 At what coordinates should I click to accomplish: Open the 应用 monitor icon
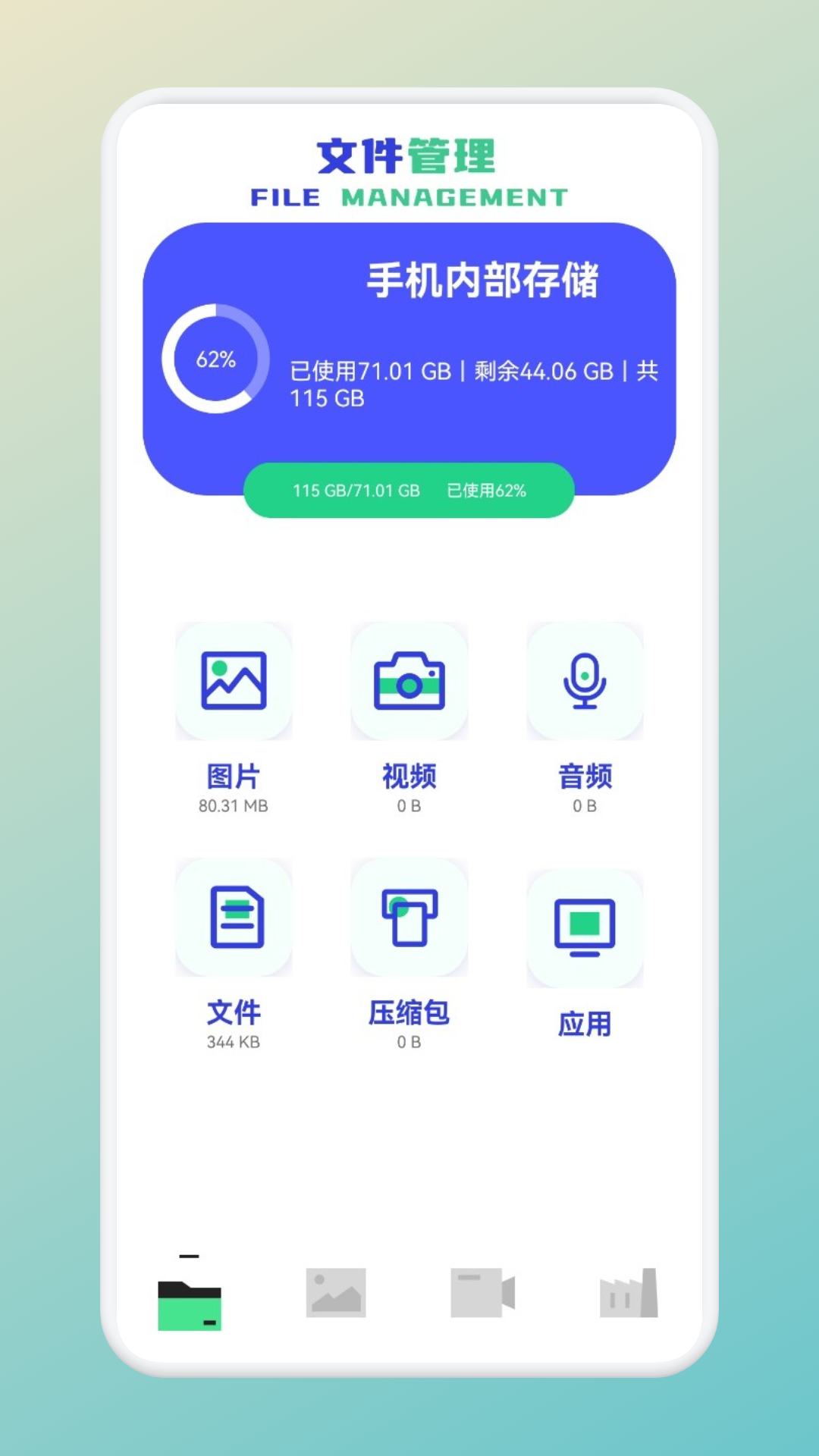(x=585, y=927)
